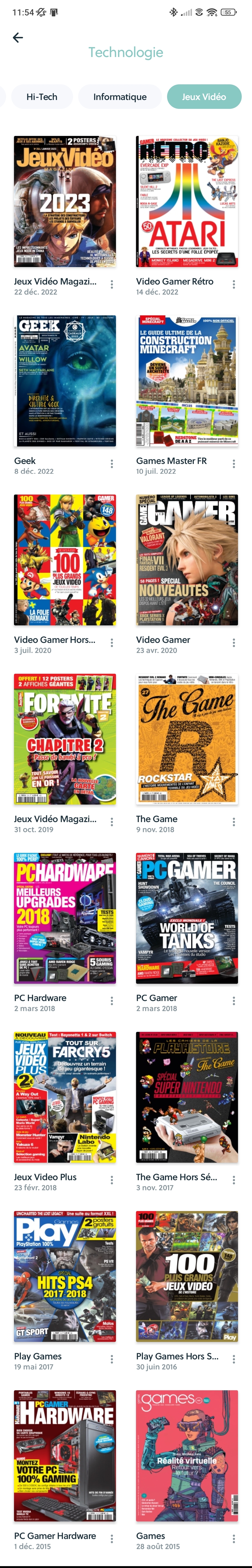
Task: Open The Game Rockstar issue cover
Action: [187, 739]
